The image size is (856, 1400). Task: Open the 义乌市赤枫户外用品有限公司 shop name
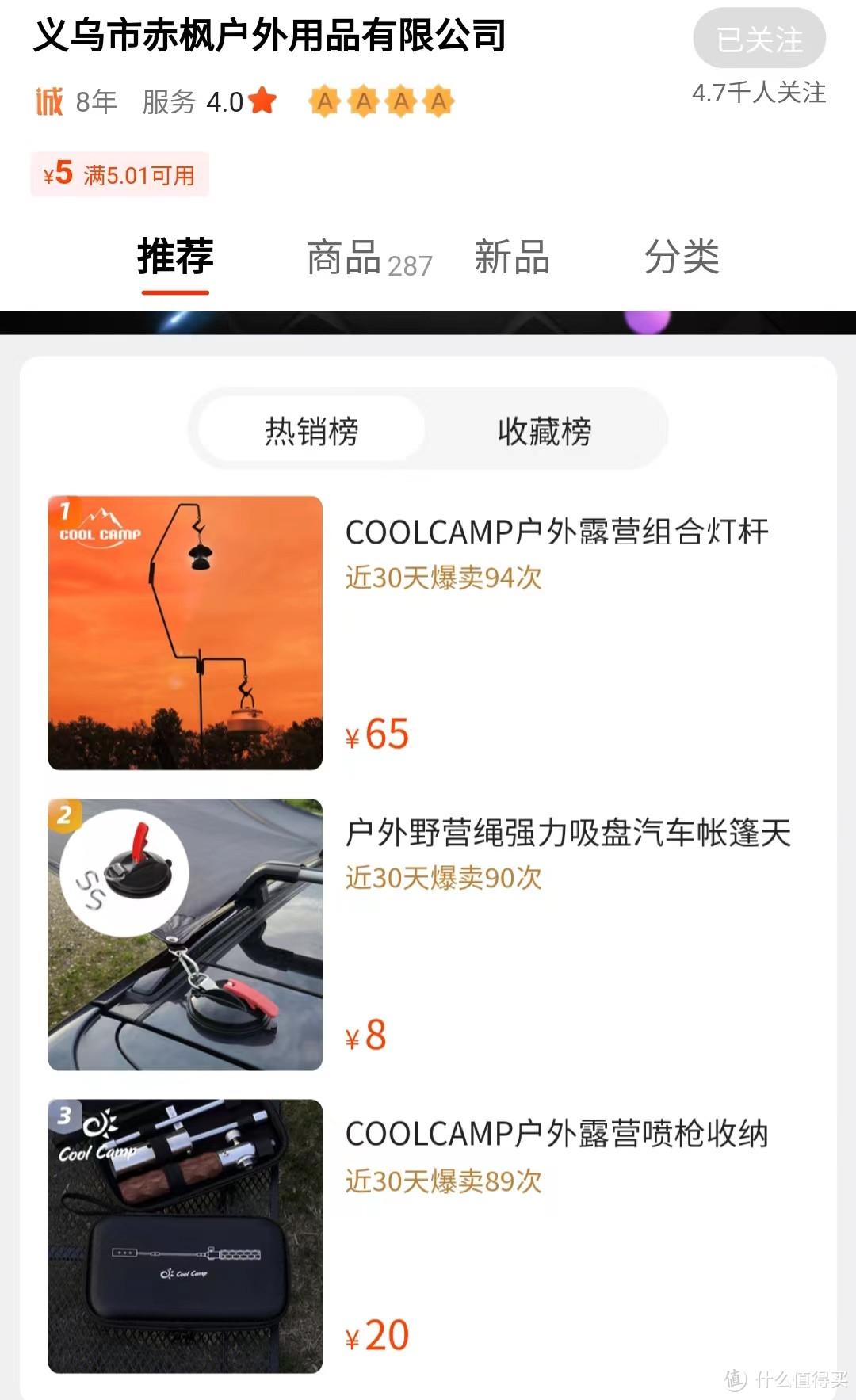click(269, 36)
